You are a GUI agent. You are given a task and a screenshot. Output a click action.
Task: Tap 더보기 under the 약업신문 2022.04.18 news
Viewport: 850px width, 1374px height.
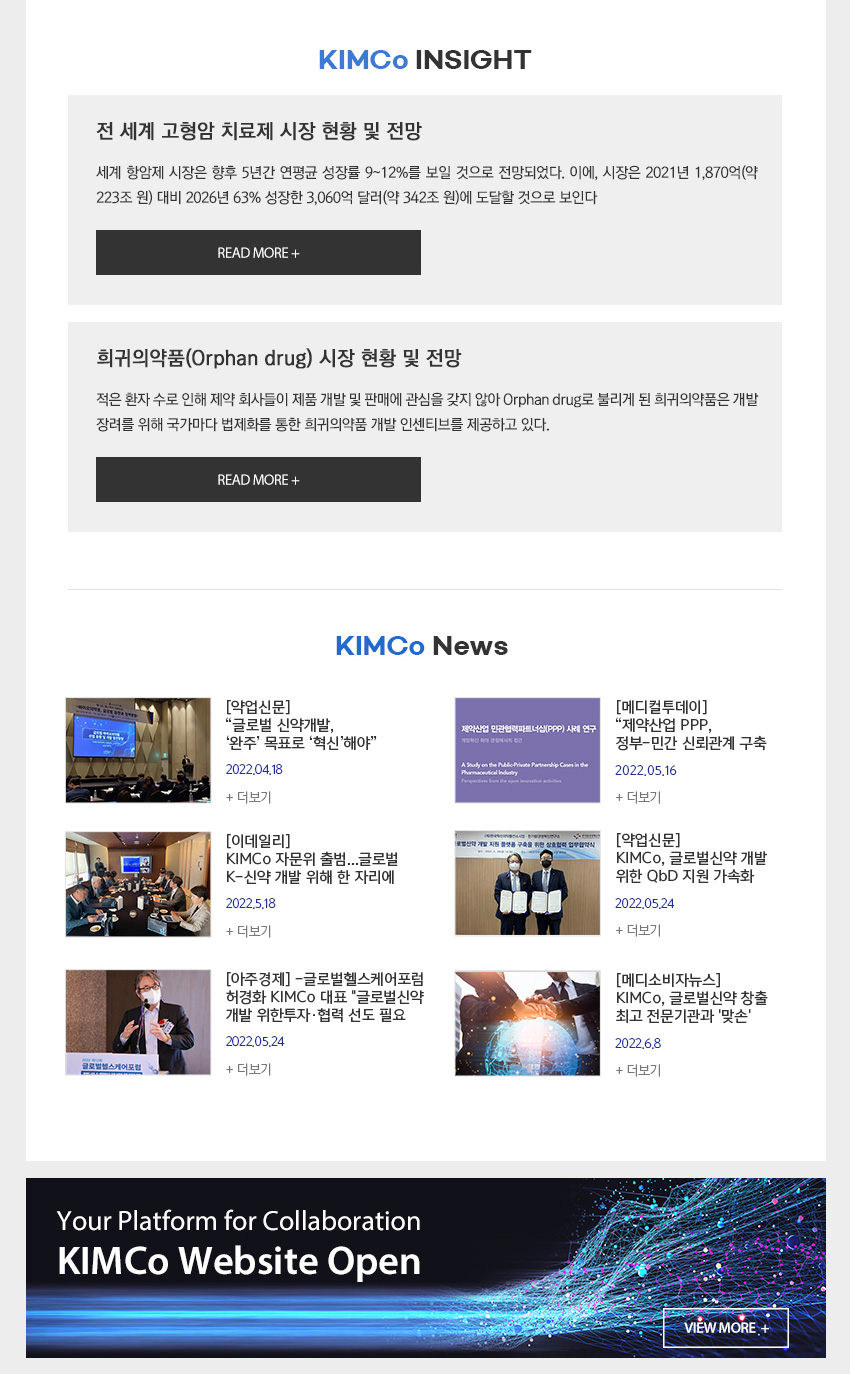click(x=249, y=797)
